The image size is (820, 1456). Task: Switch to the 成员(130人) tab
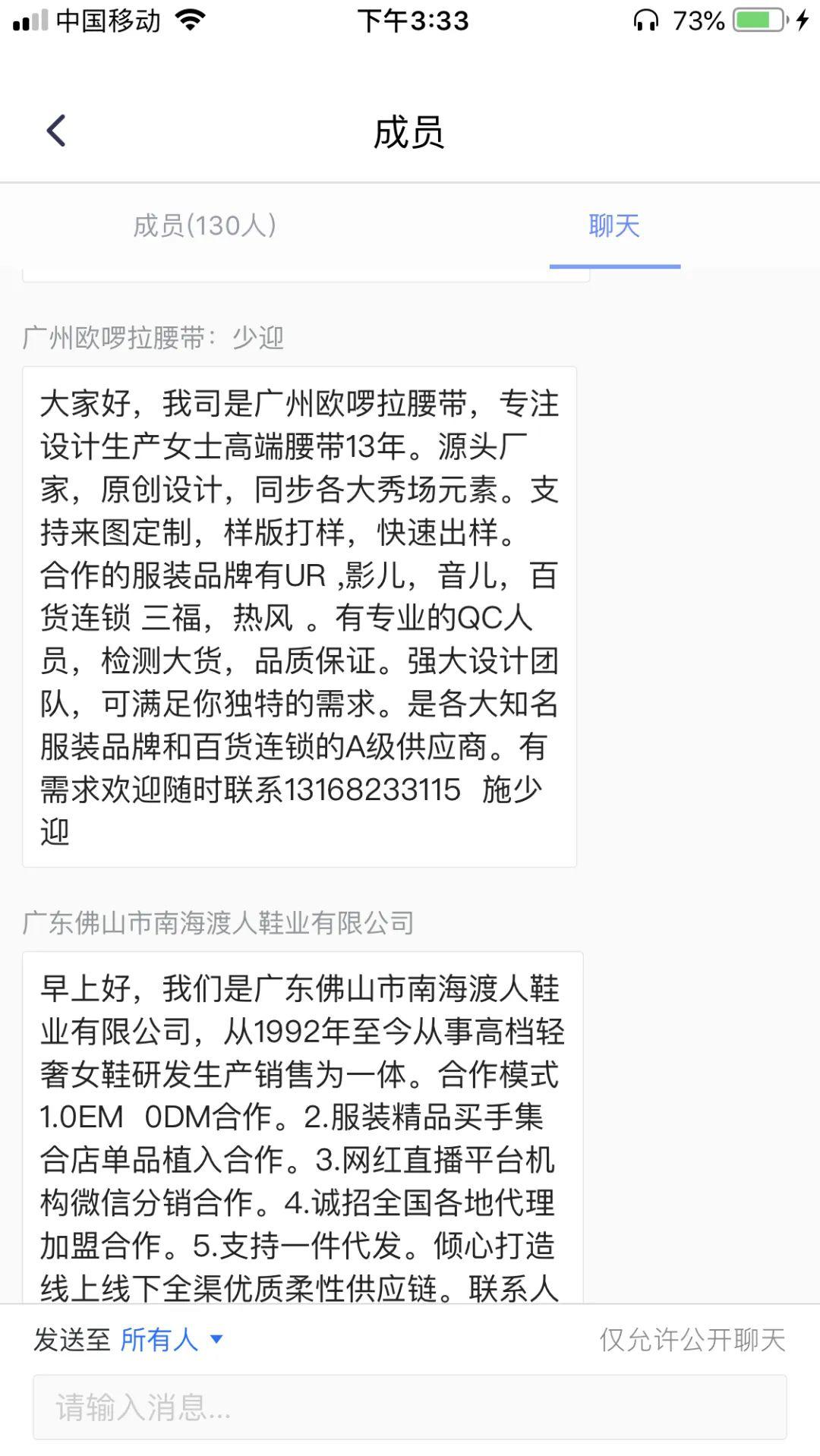[x=204, y=225]
